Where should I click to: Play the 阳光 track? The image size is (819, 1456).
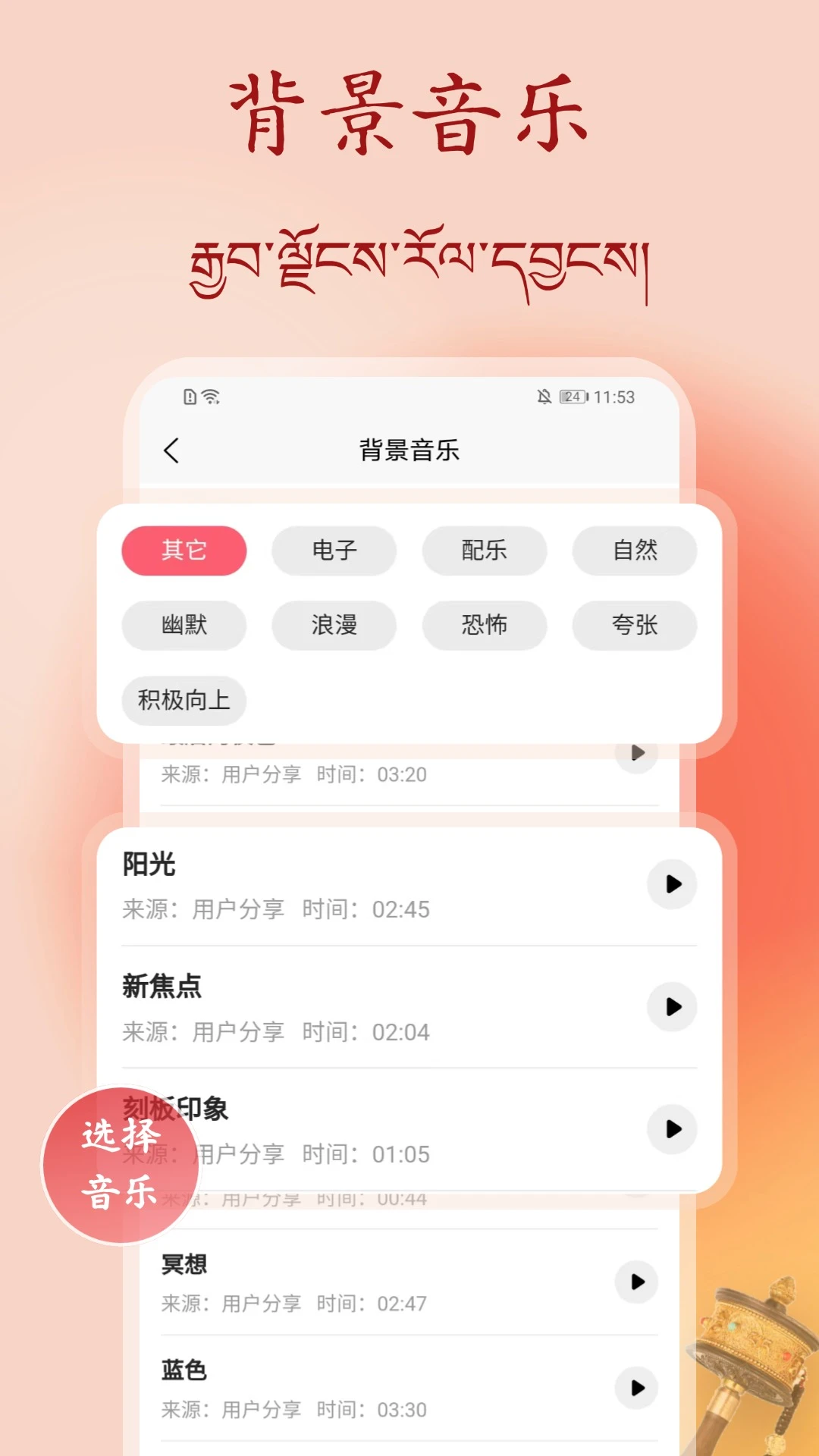click(670, 885)
